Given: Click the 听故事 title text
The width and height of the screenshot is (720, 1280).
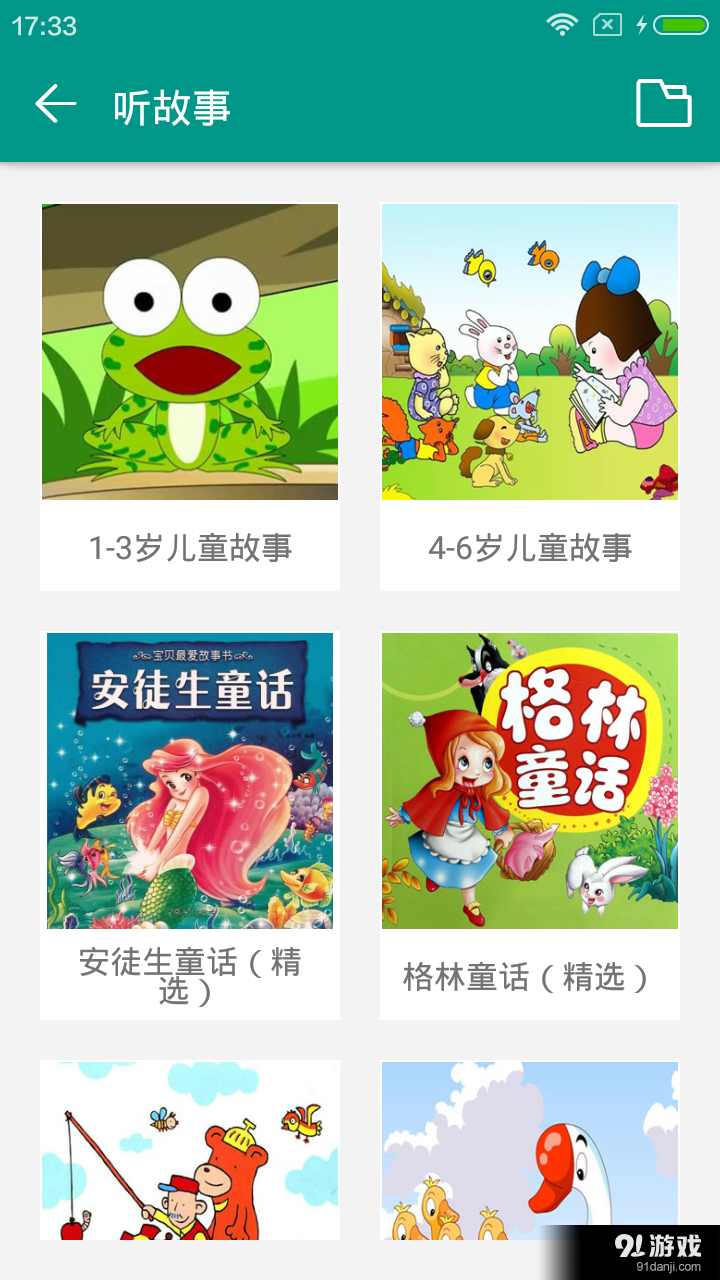Looking at the screenshot, I should coord(172,102).
